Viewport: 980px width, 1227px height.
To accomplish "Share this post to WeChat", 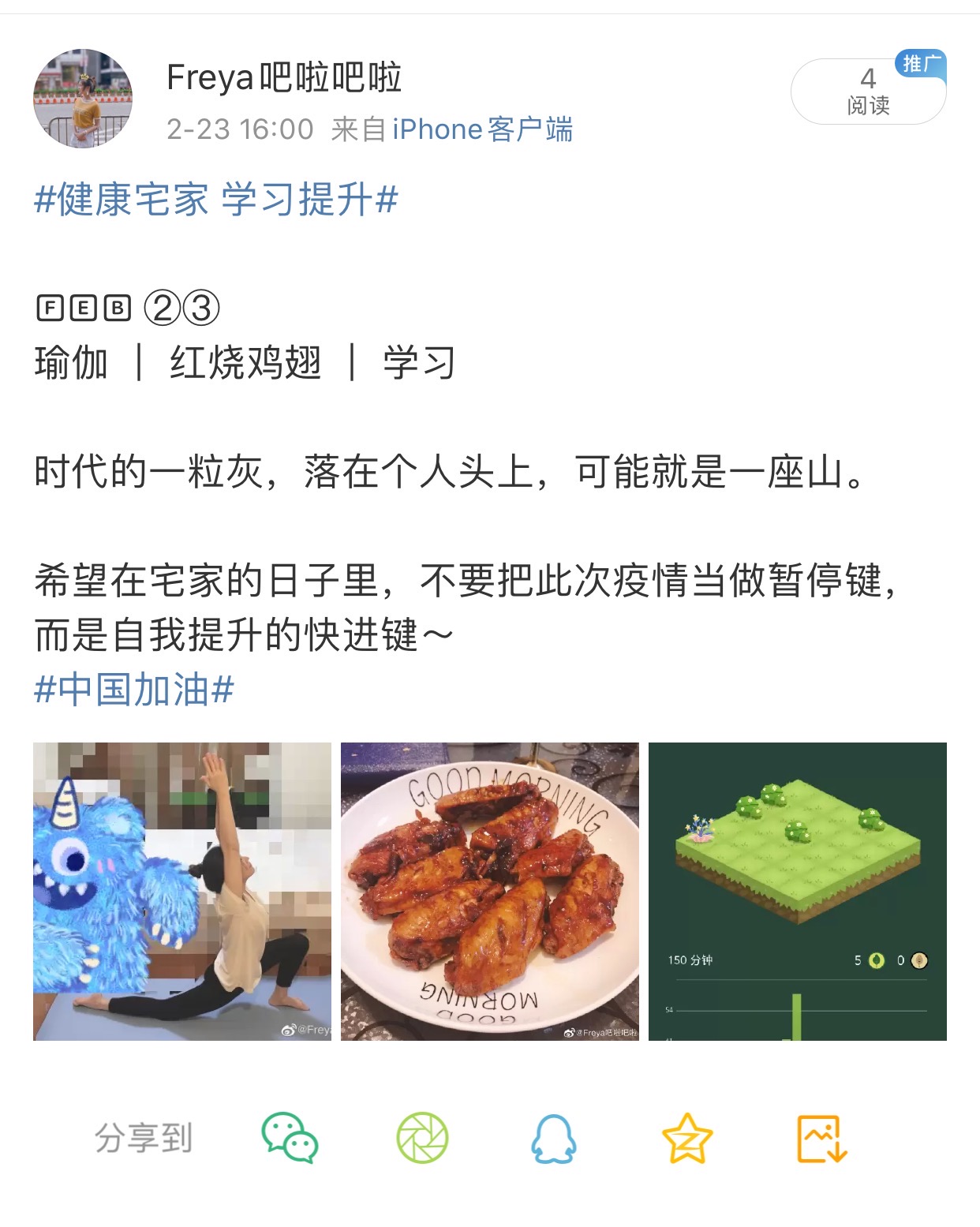I will click(290, 1138).
